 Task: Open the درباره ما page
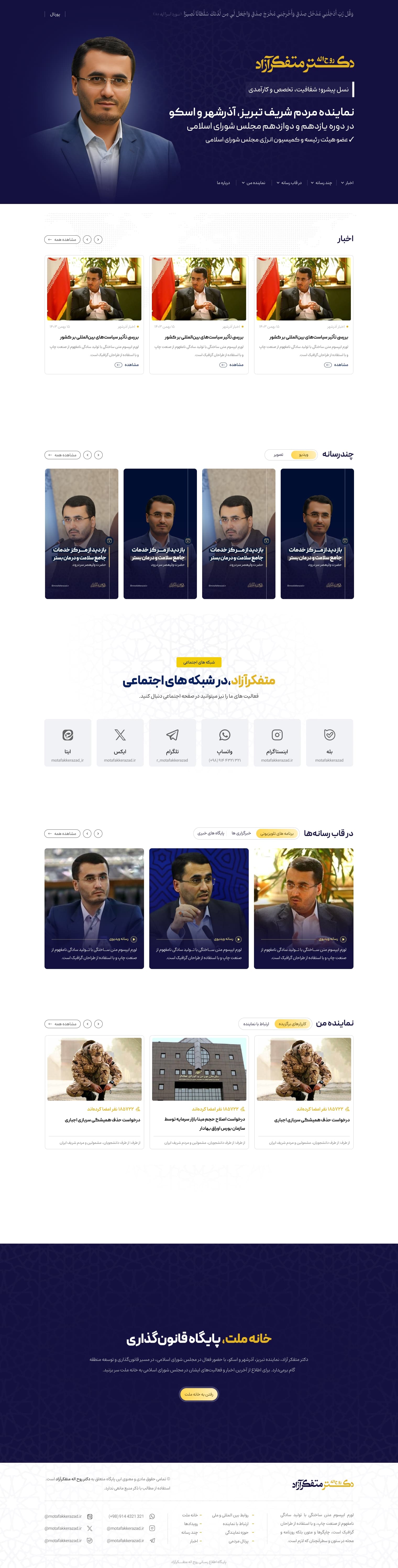223,182
